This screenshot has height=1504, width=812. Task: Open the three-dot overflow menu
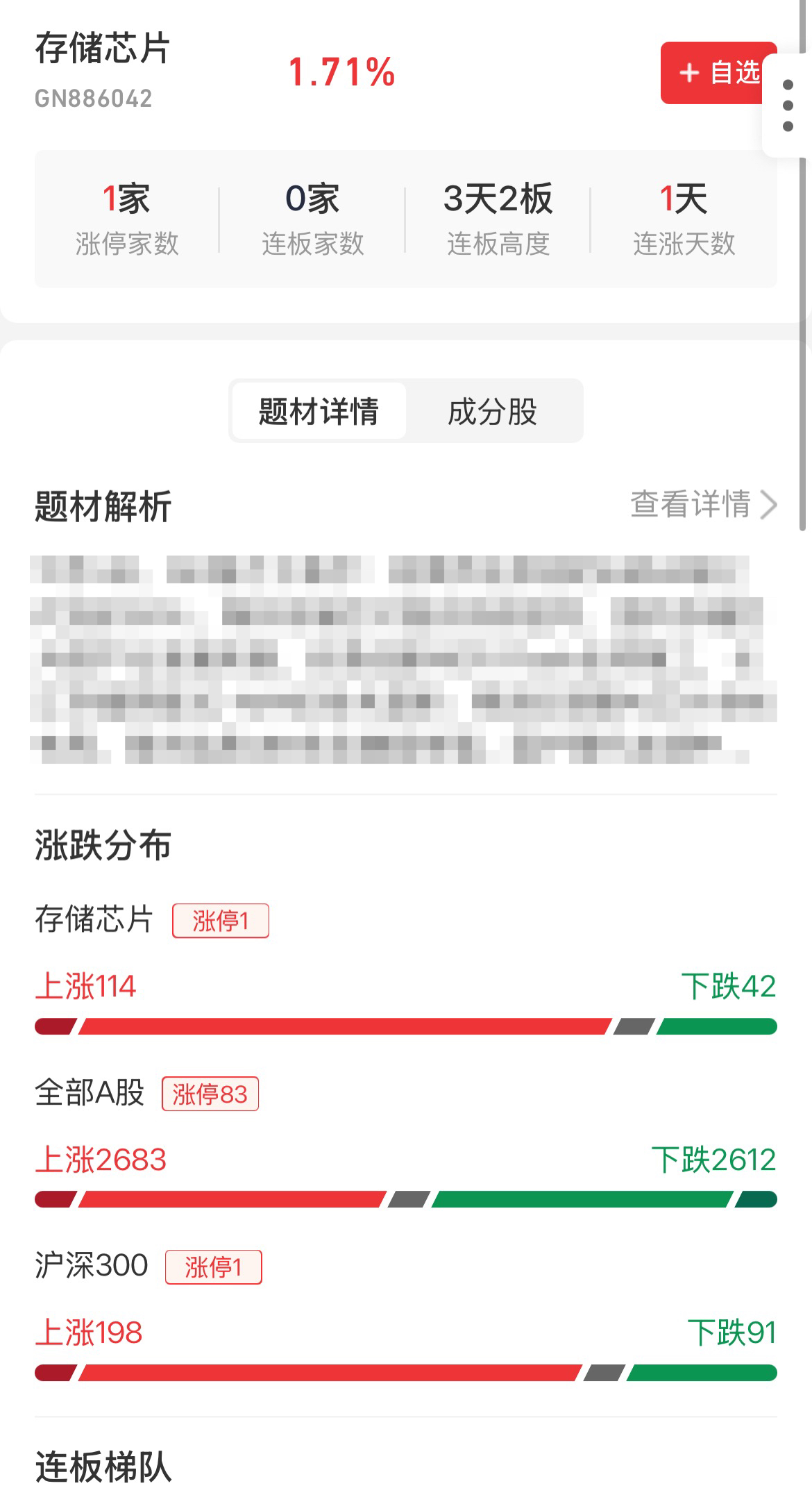coord(788,106)
